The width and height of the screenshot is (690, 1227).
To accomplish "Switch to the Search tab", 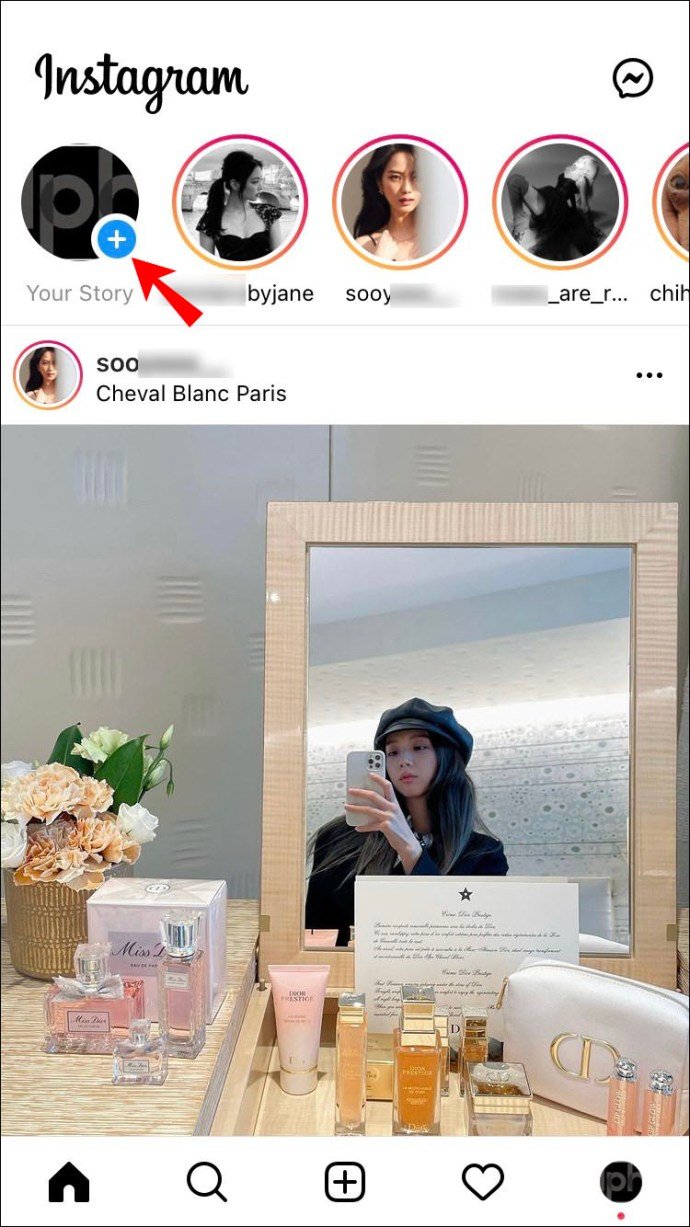I will click(x=207, y=1183).
